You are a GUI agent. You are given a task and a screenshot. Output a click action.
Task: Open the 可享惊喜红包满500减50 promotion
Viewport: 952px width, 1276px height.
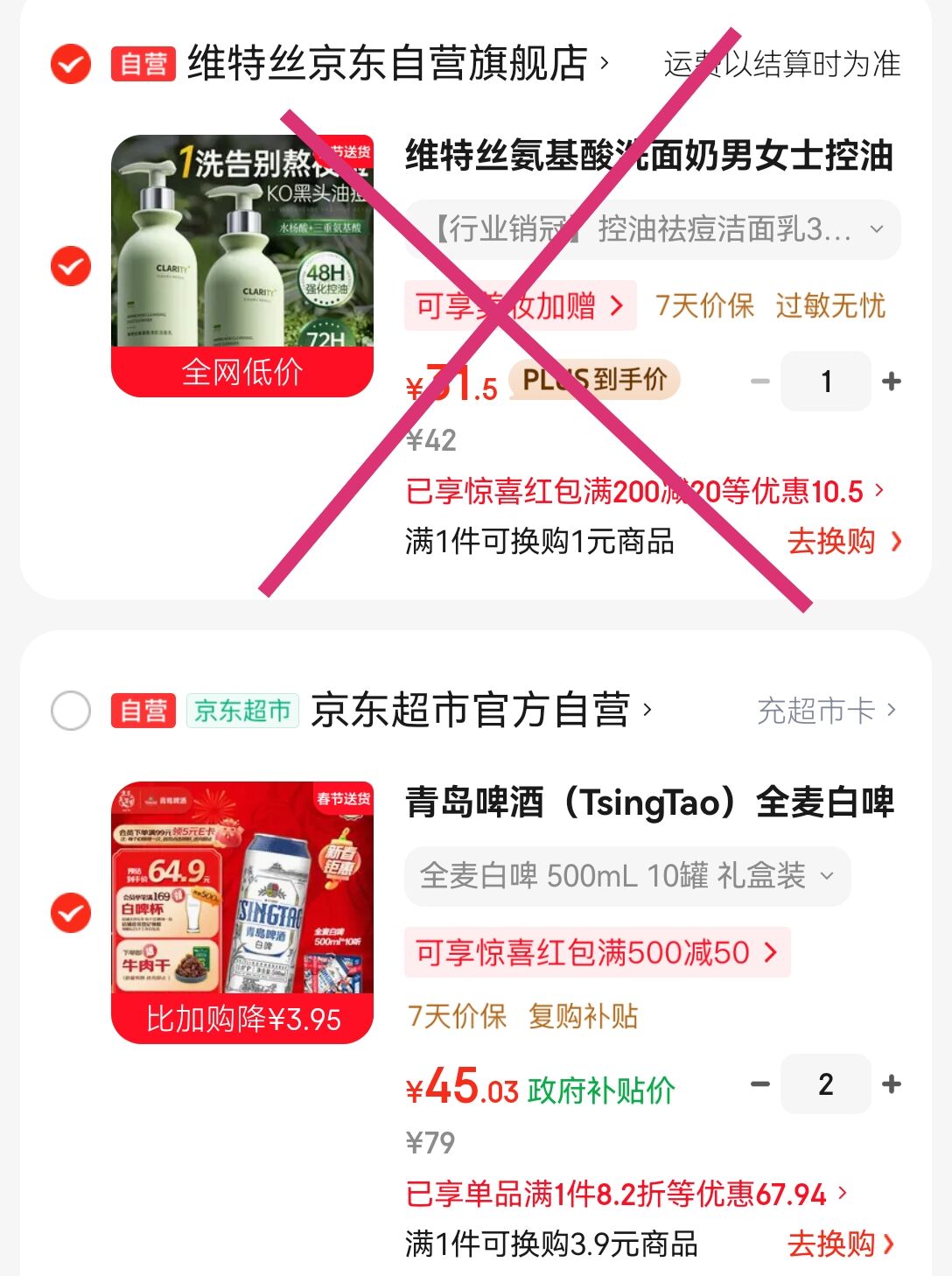(596, 952)
